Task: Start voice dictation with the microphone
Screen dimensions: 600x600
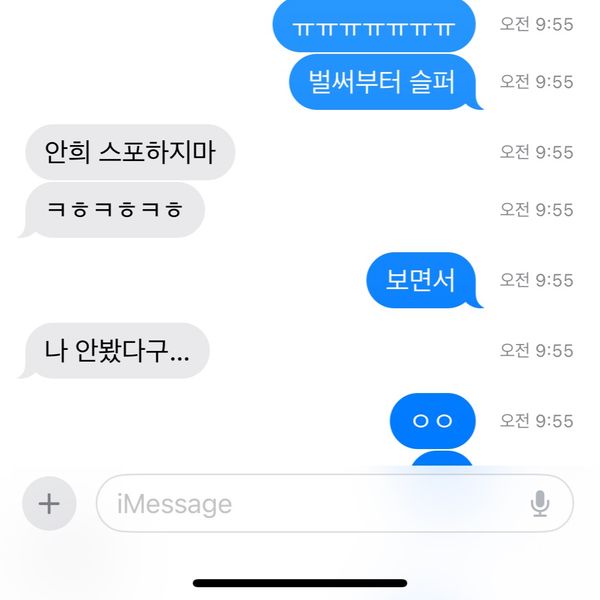Action: tap(540, 504)
